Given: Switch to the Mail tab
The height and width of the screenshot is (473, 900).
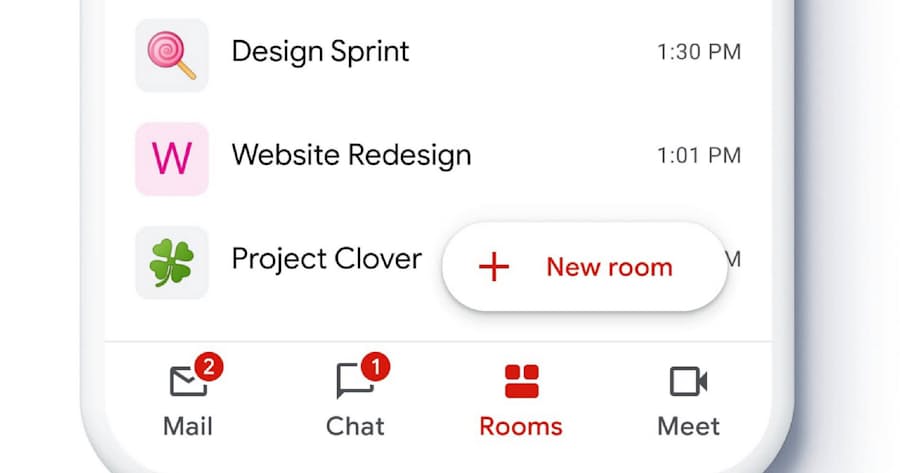Looking at the screenshot, I should coord(188,400).
